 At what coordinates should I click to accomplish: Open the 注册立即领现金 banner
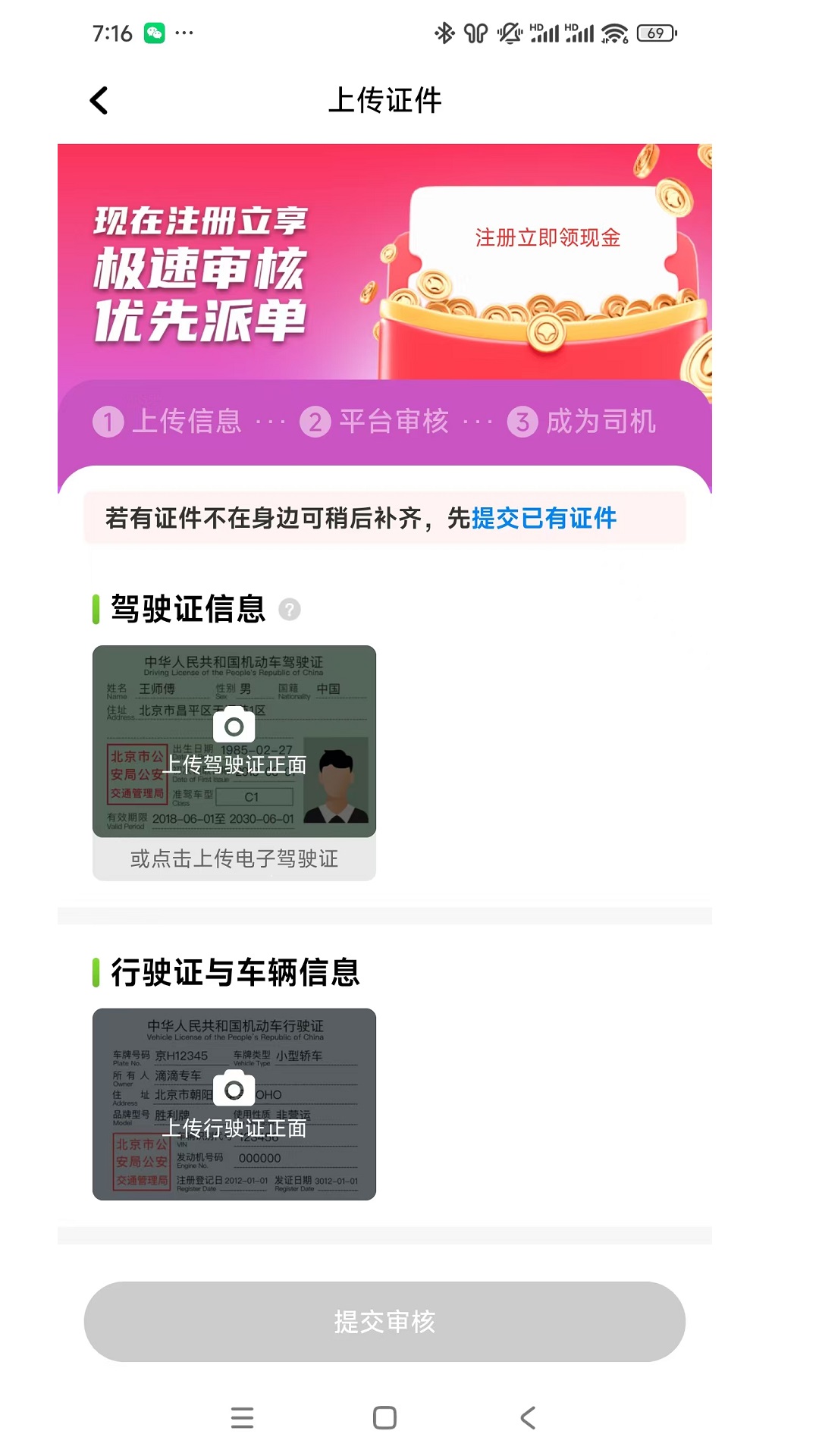click(x=547, y=238)
